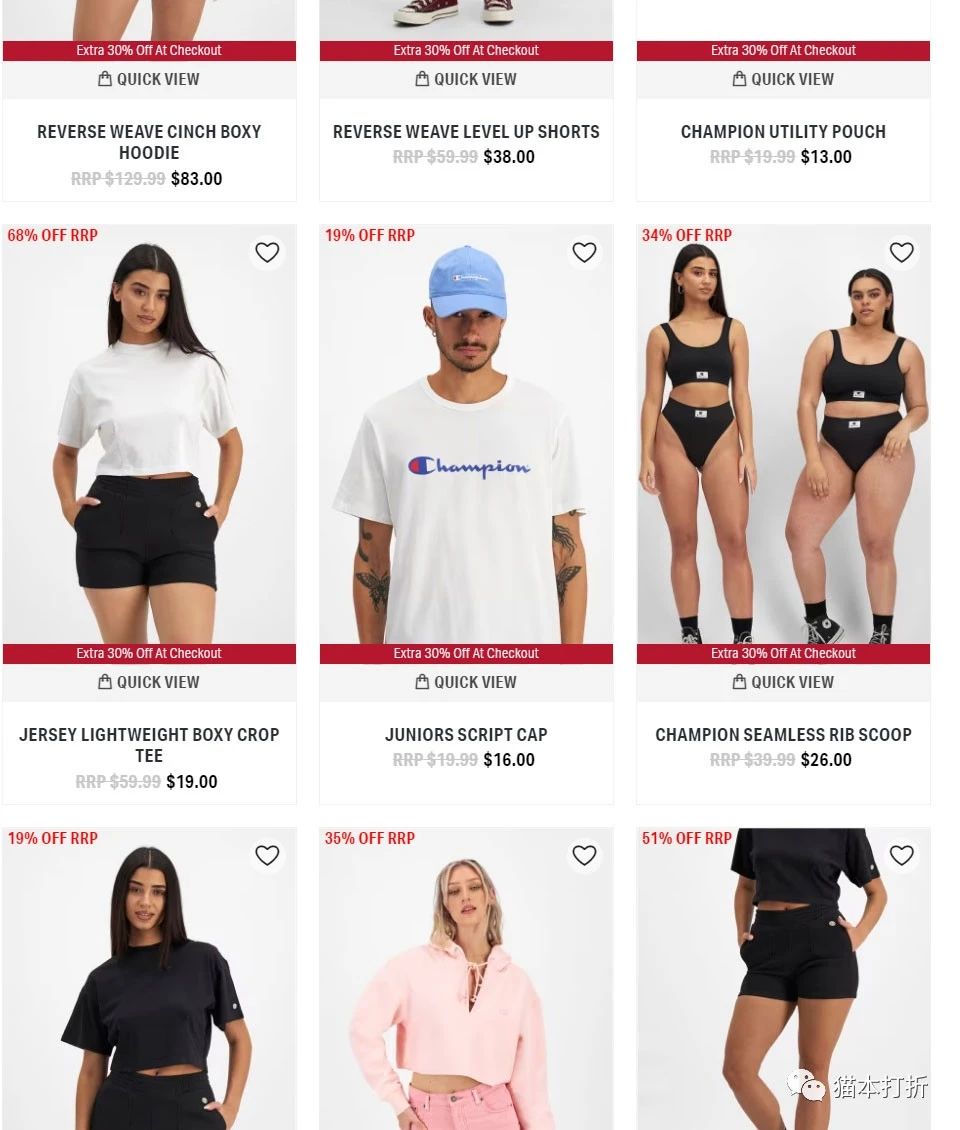Add Jersey Lightweight Boxy Crop Tee to wishlist
The image size is (960, 1130).
tap(267, 253)
